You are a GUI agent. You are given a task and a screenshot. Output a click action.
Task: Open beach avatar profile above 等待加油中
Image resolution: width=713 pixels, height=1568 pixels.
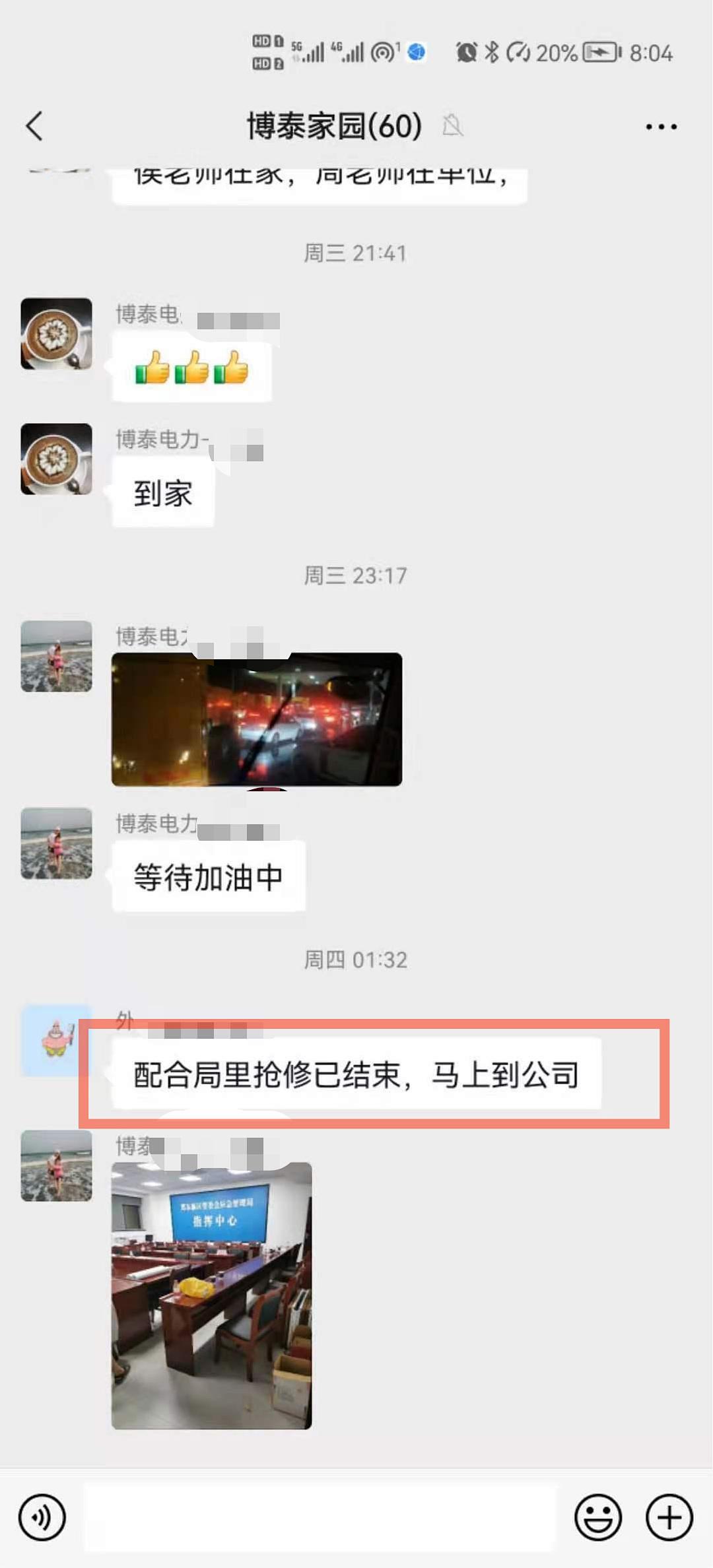coord(57,843)
